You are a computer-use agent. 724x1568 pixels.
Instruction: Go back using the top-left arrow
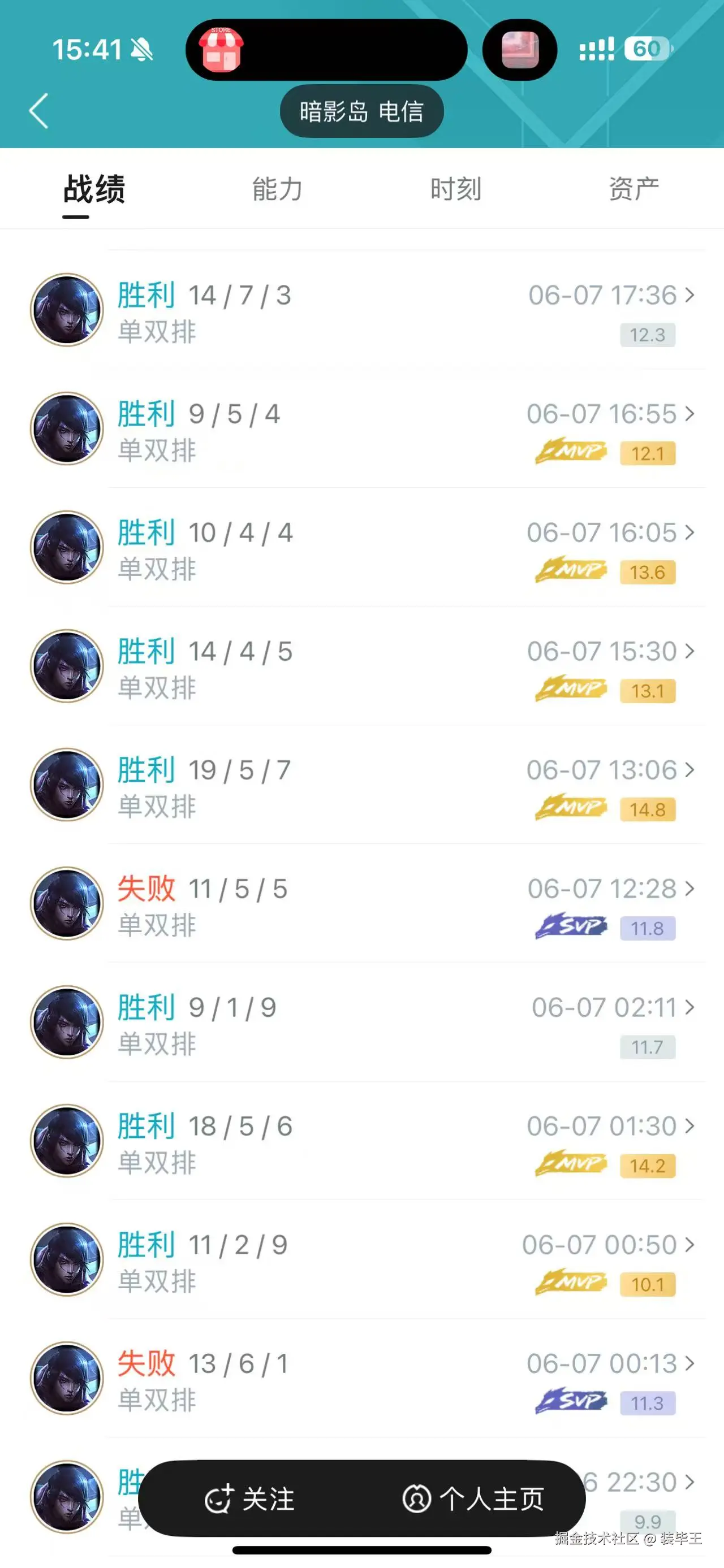(x=39, y=111)
